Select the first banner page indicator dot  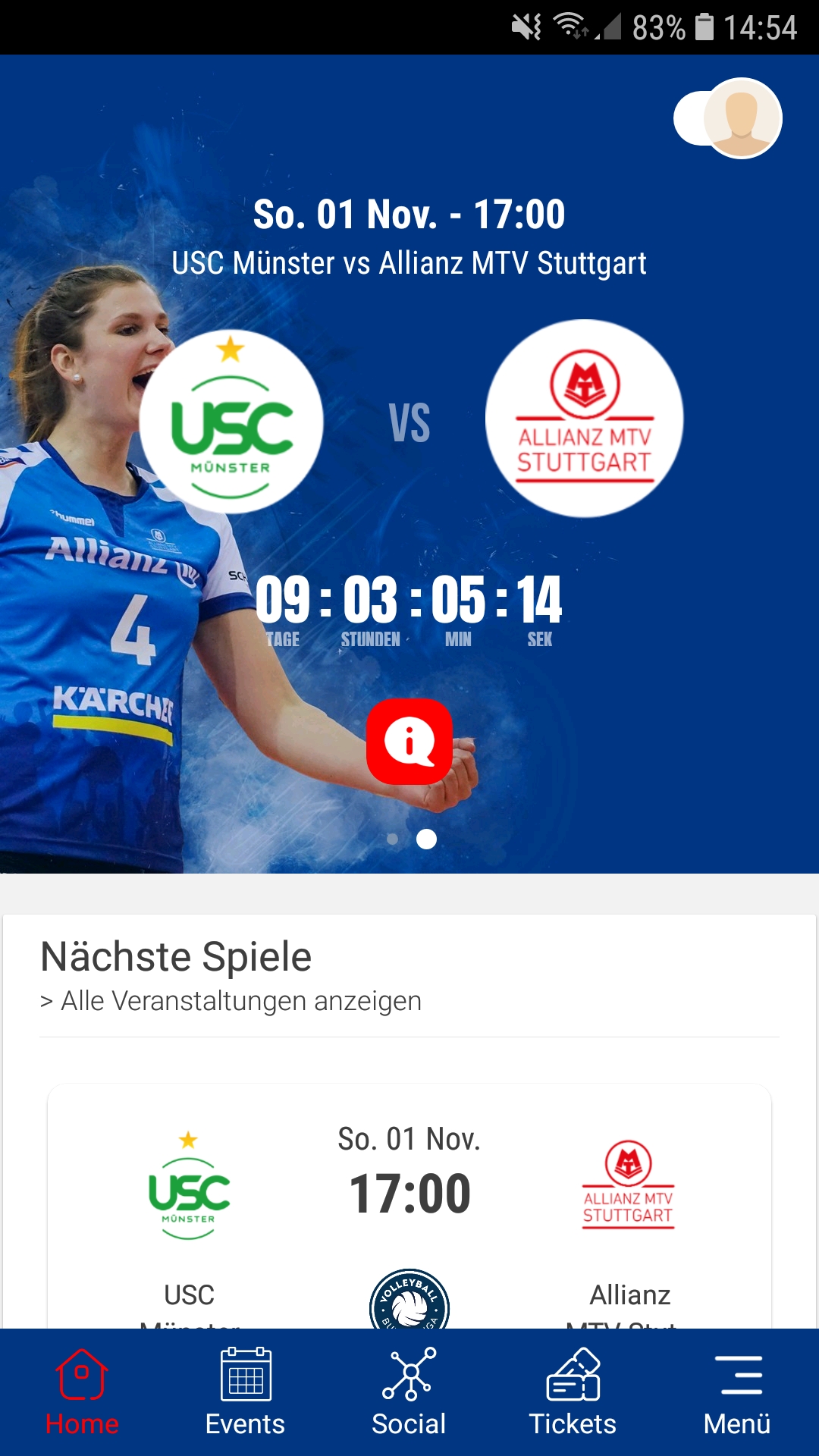tap(392, 839)
